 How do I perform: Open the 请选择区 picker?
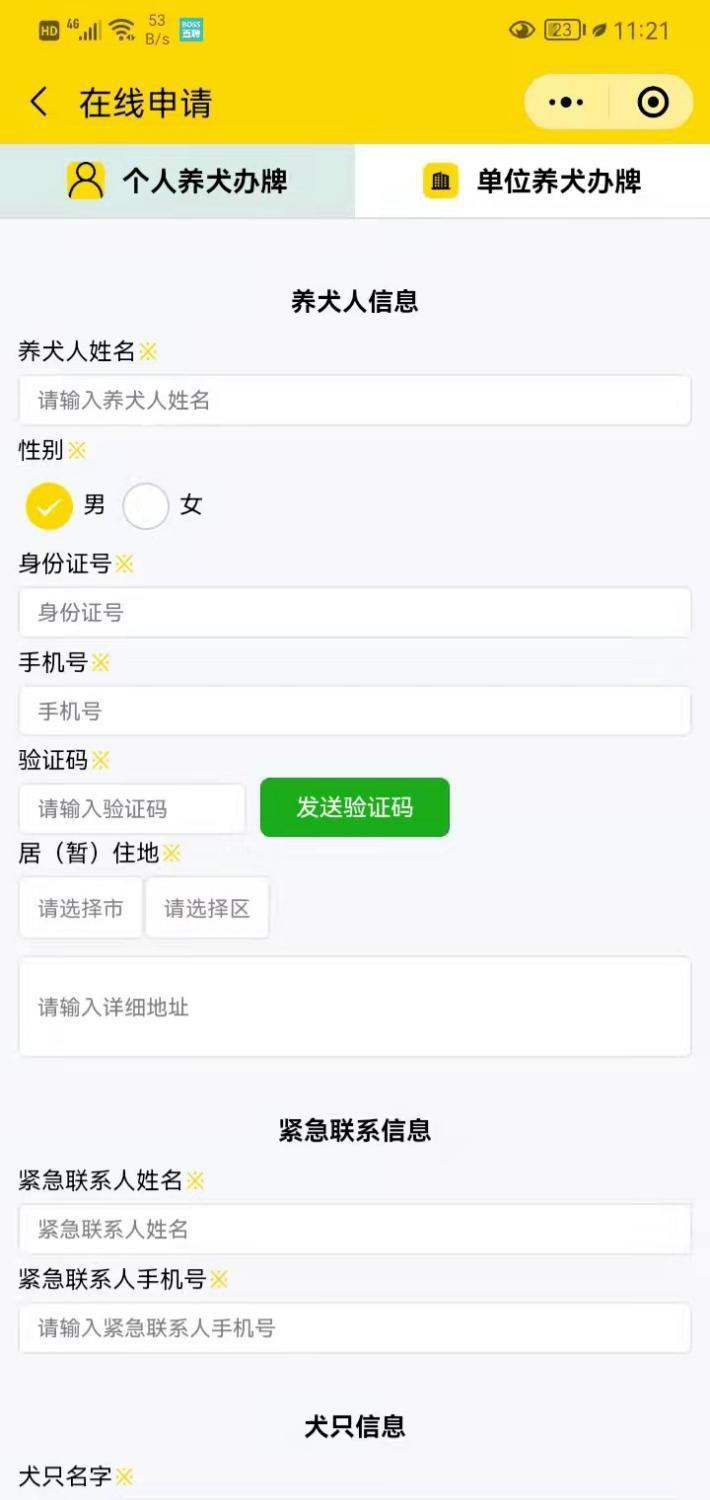pyautogui.click(x=207, y=908)
